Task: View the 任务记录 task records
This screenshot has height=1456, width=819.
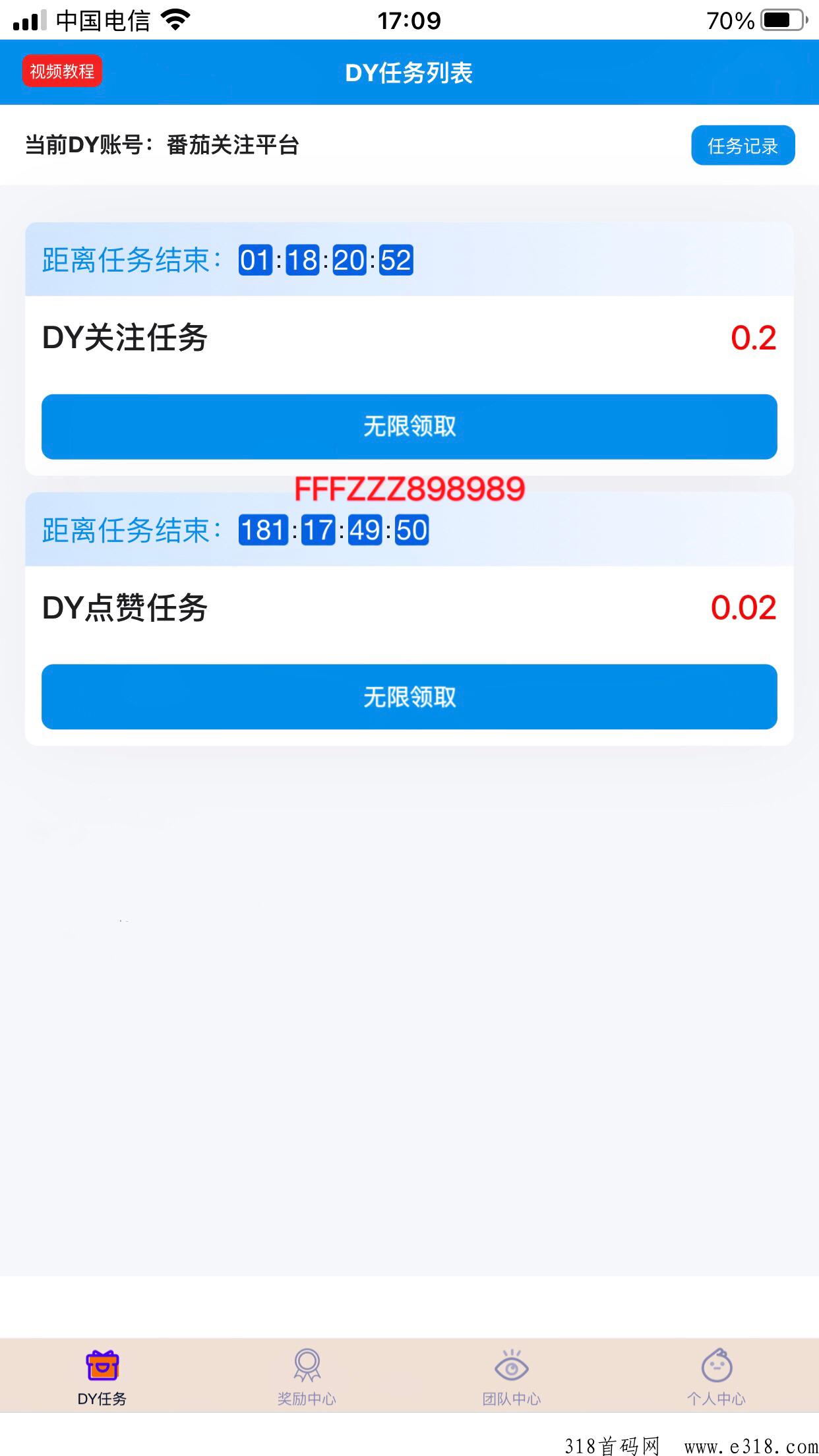Action: (x=743, y=145)
